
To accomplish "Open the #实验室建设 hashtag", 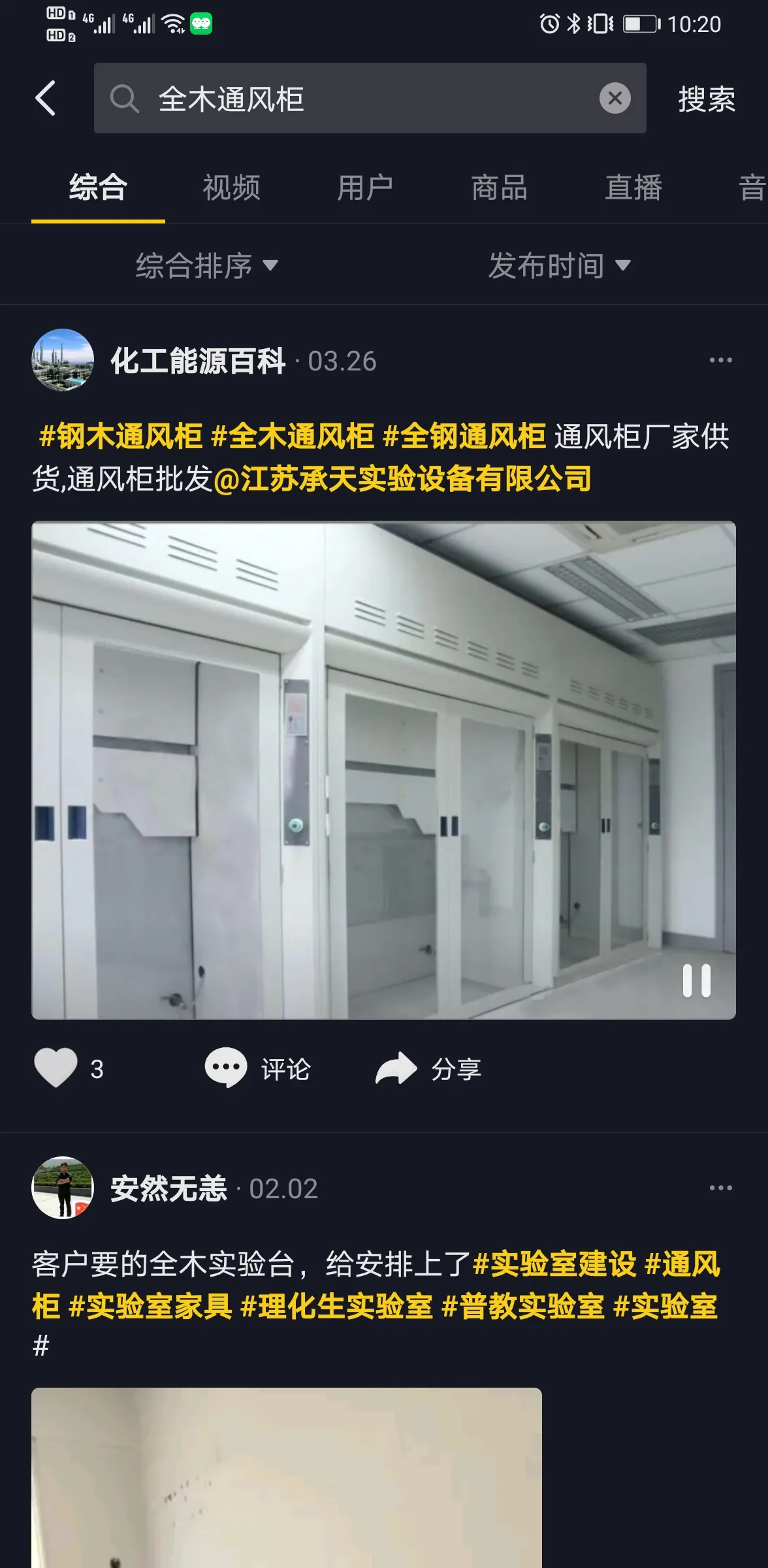I will click(554, 1264).
